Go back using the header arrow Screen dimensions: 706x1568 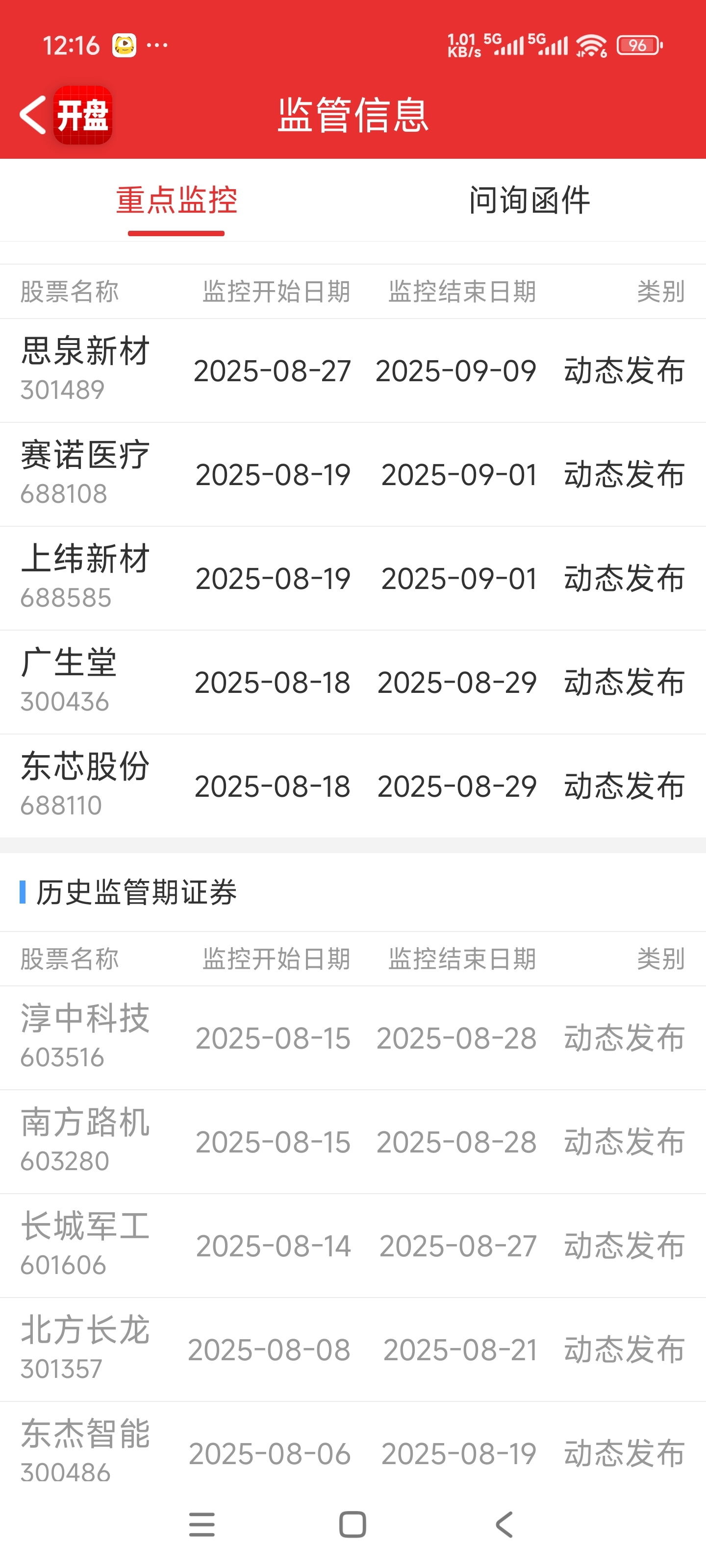coord(33,115)
